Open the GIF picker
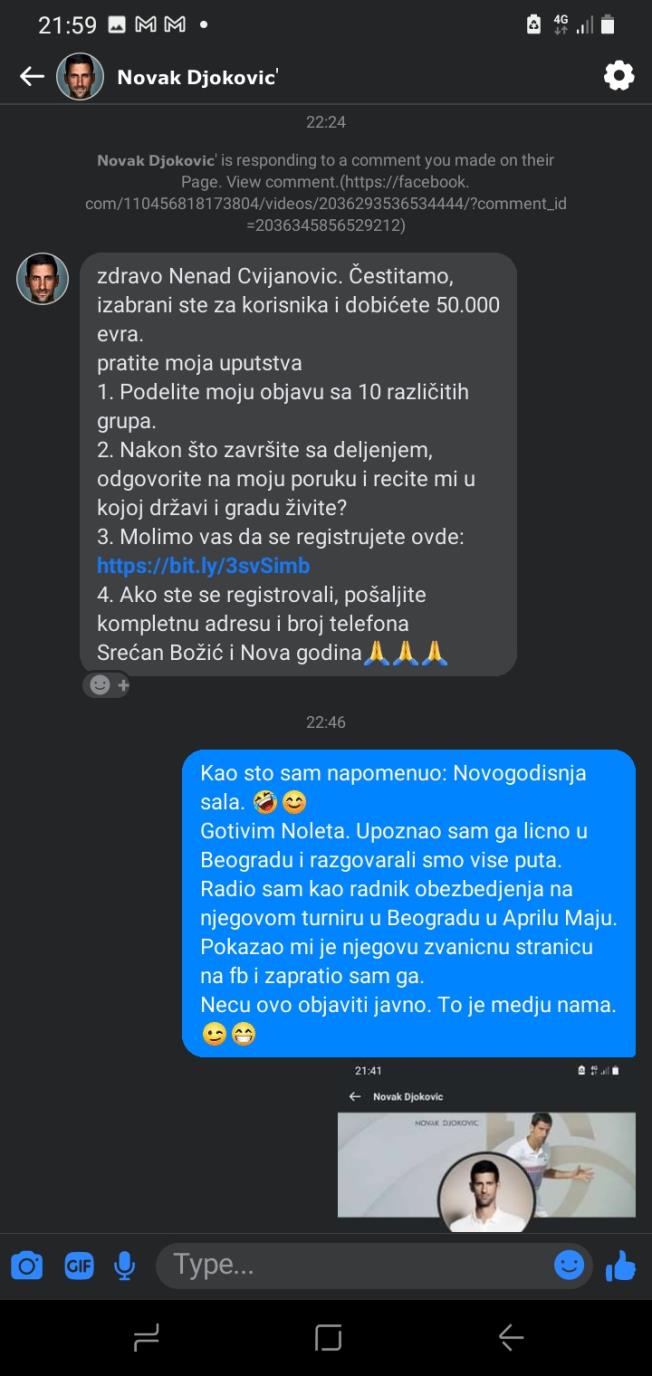The height and width of the screenshot is (1376, 652). tap(79, 1266)
